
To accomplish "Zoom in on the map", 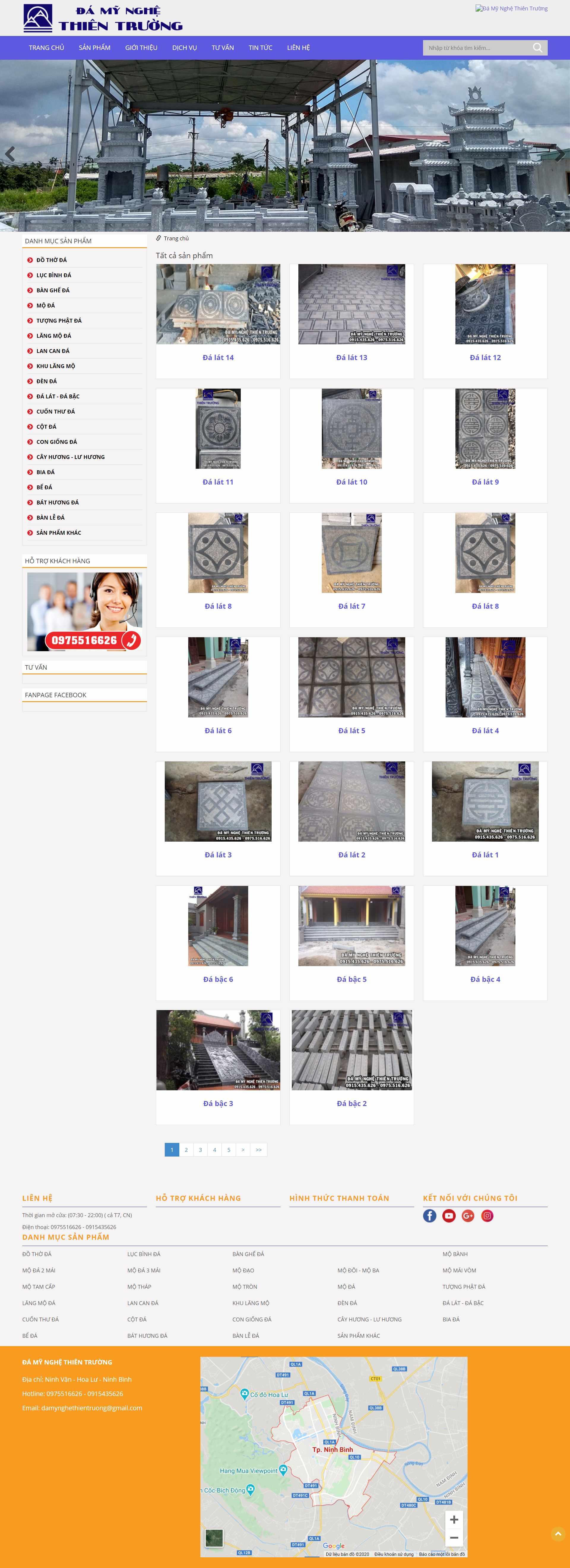I will pos(454,1519).
